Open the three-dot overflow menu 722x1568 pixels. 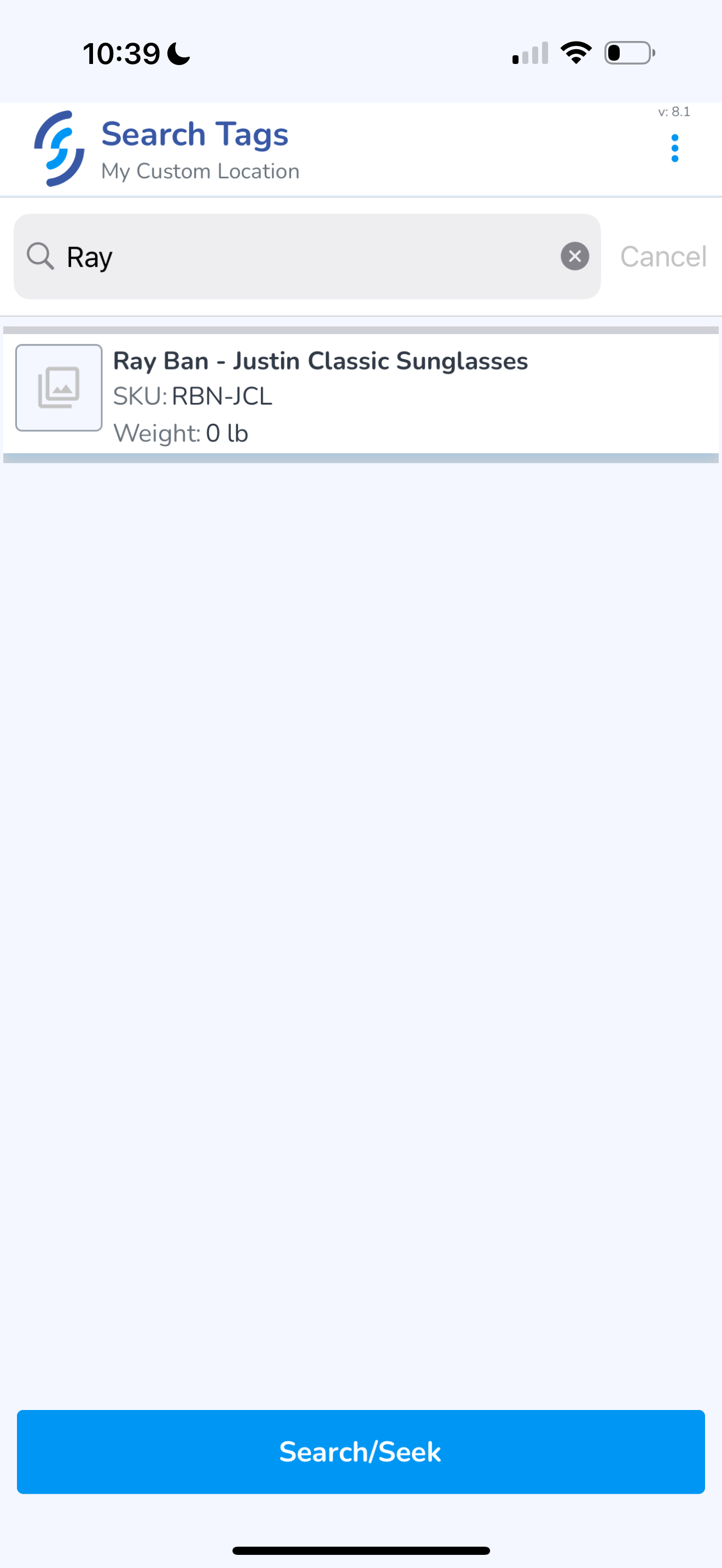[x=674, y=149]
